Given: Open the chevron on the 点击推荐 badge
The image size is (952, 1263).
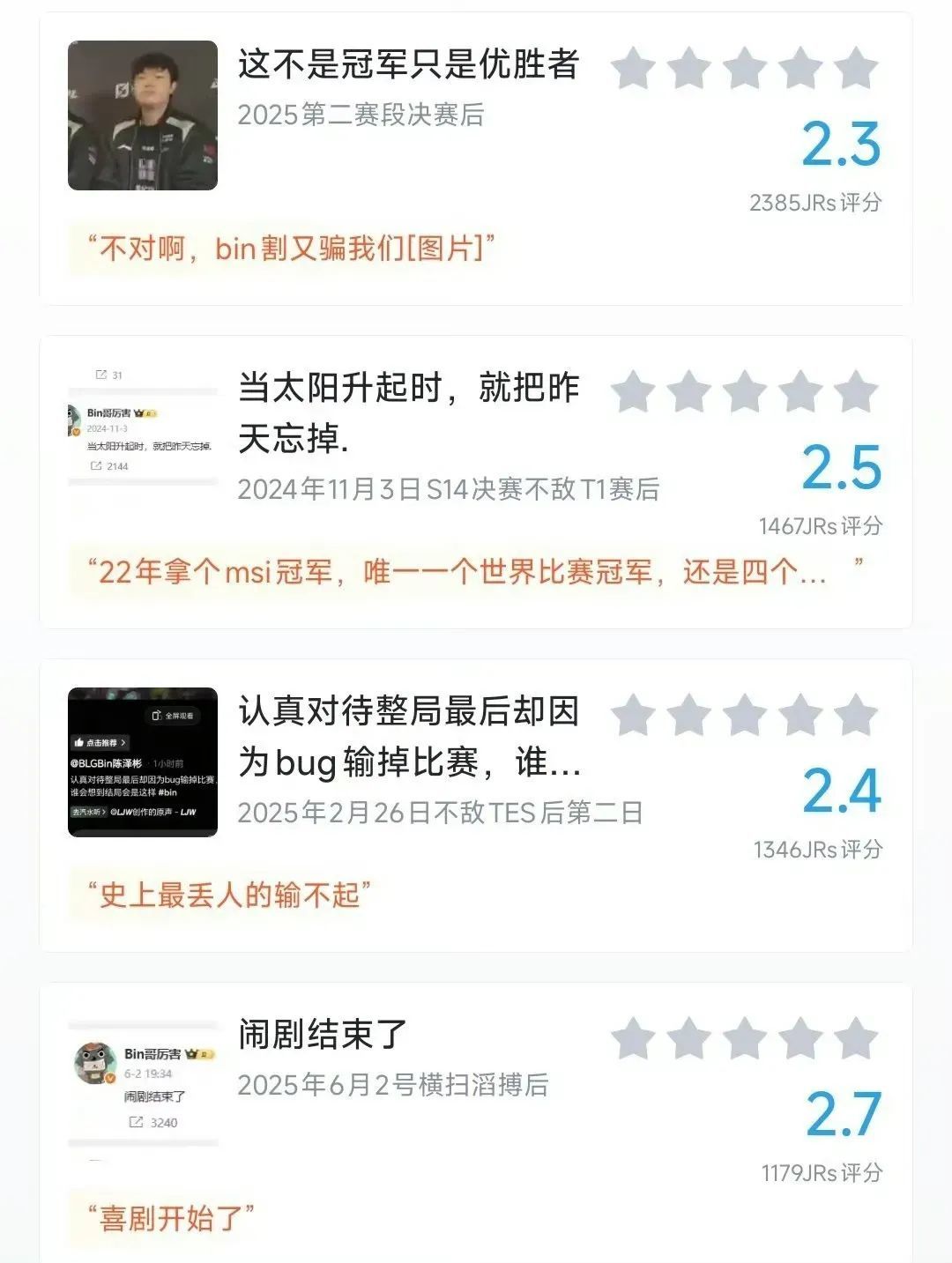Looking at the screenshot, I should coord(123,743).
